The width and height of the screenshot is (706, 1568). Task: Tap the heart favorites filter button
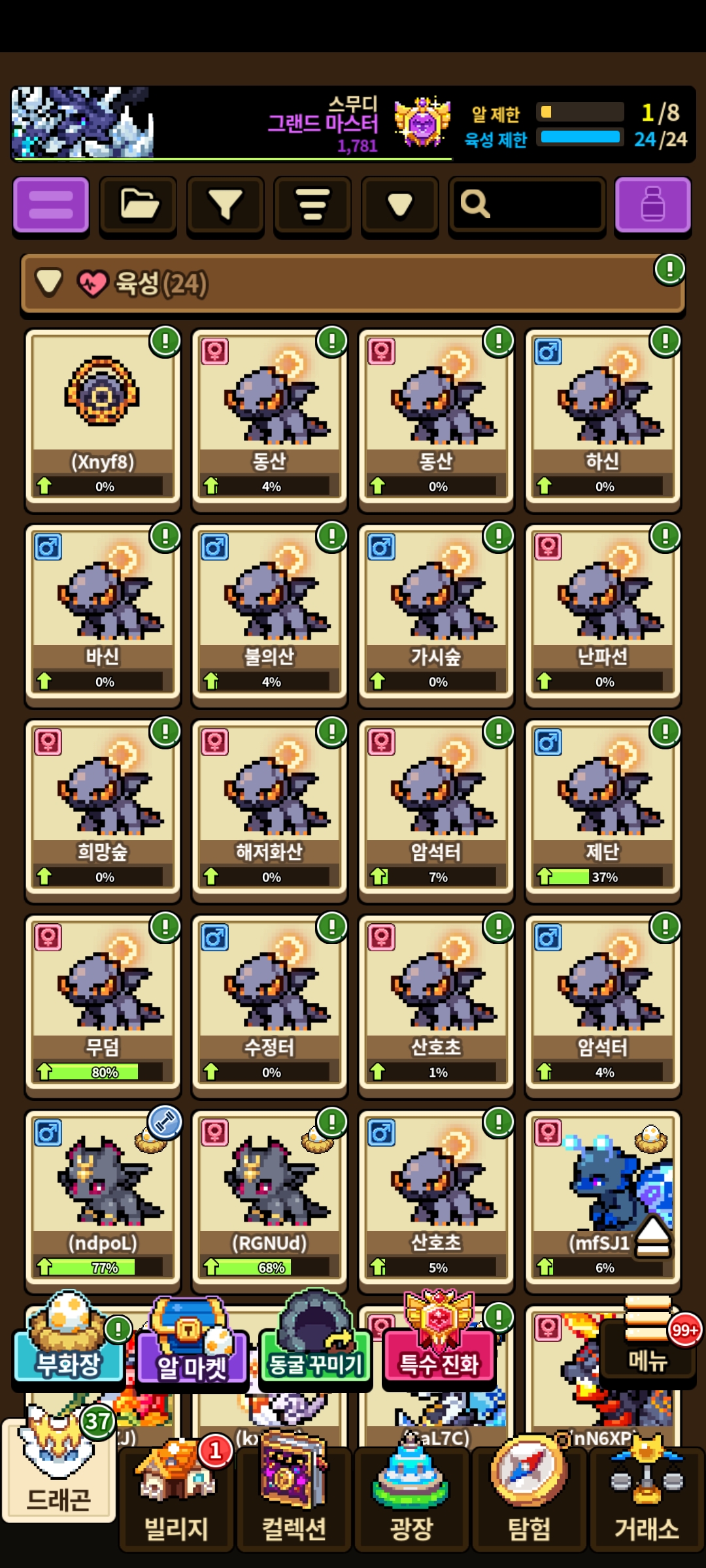coord(399,205)
